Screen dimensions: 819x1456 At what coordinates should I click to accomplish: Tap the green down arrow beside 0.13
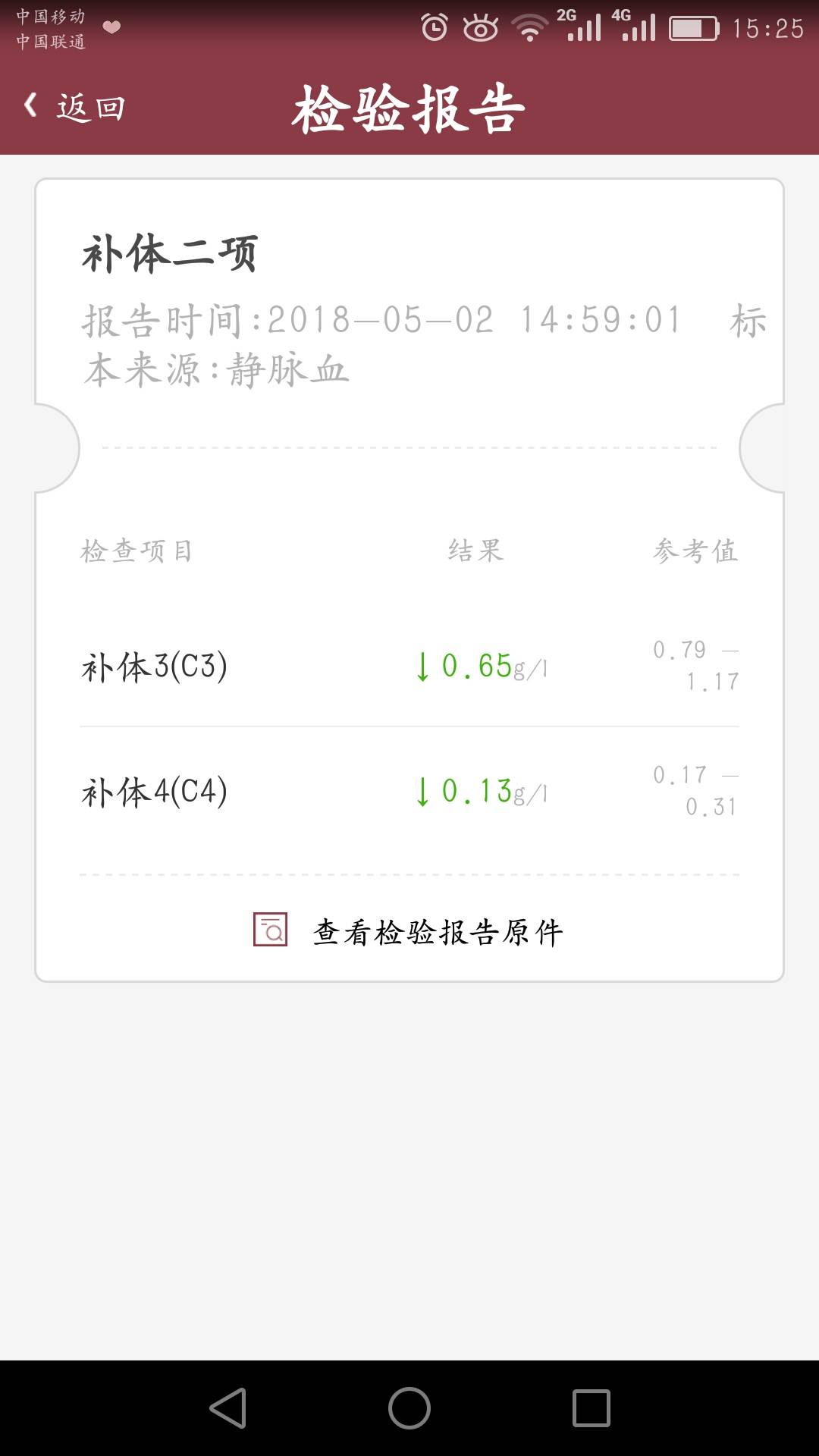pos(422,793)
